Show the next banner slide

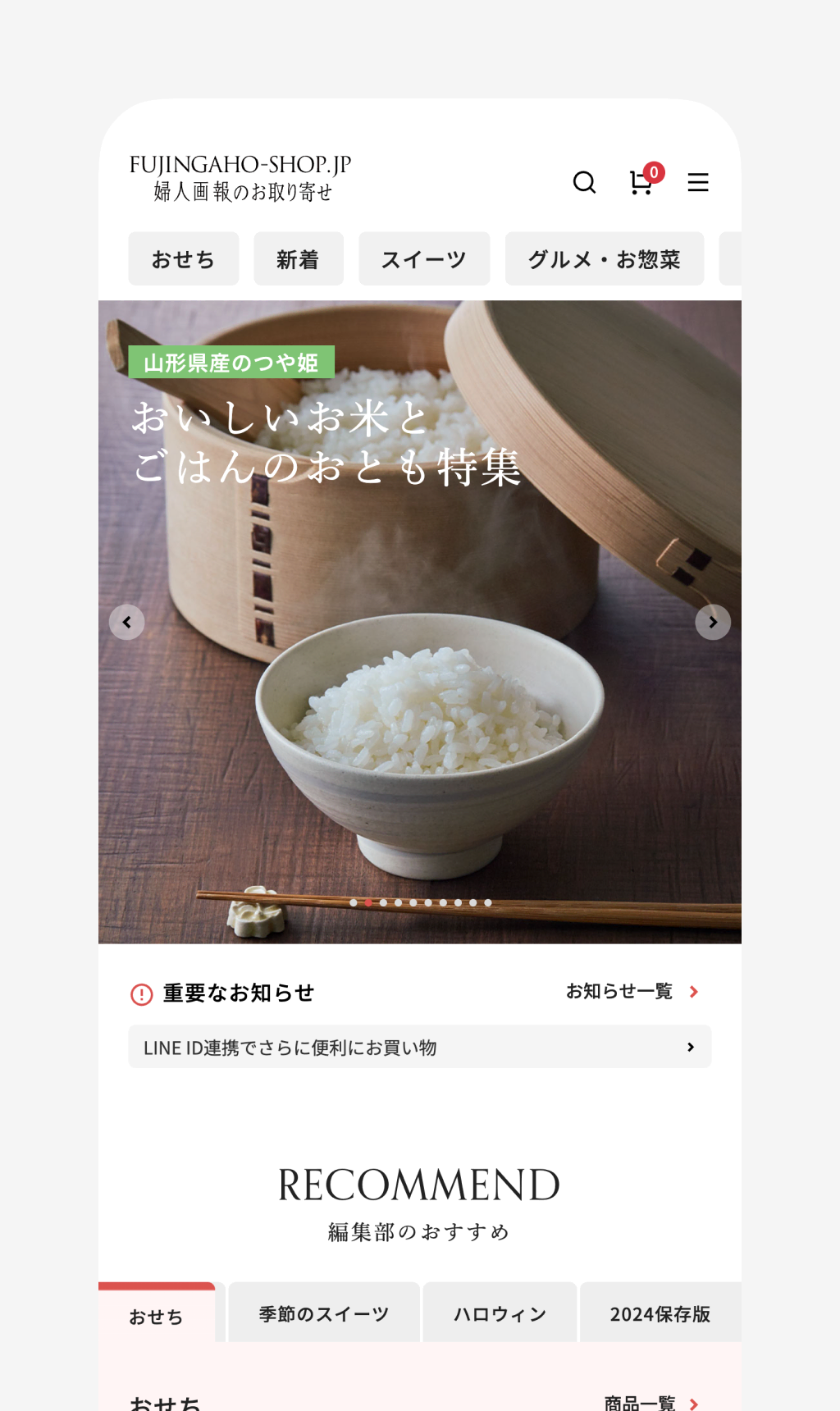[x=713, y=622]
